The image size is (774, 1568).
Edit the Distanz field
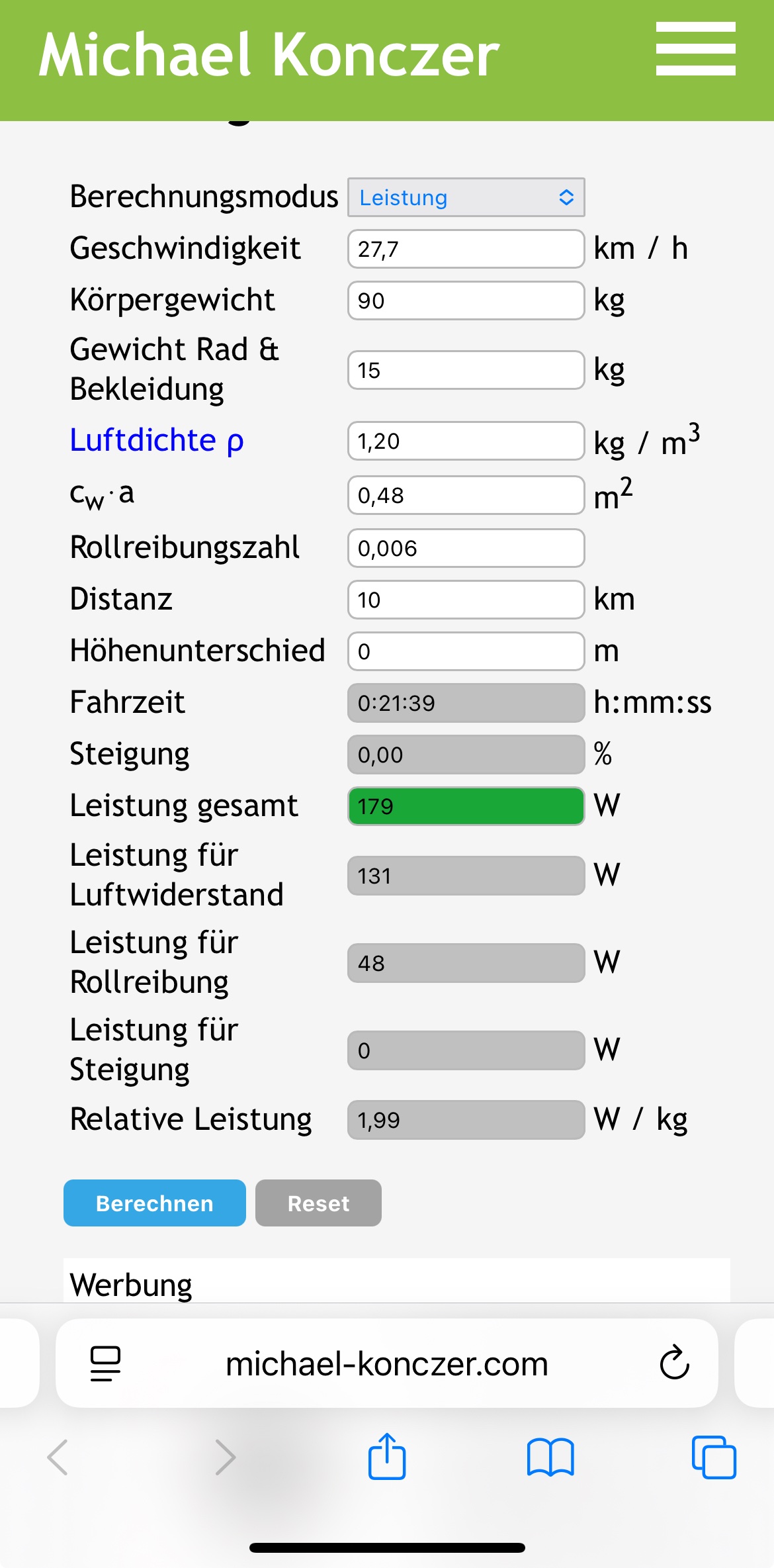(466, 600)
